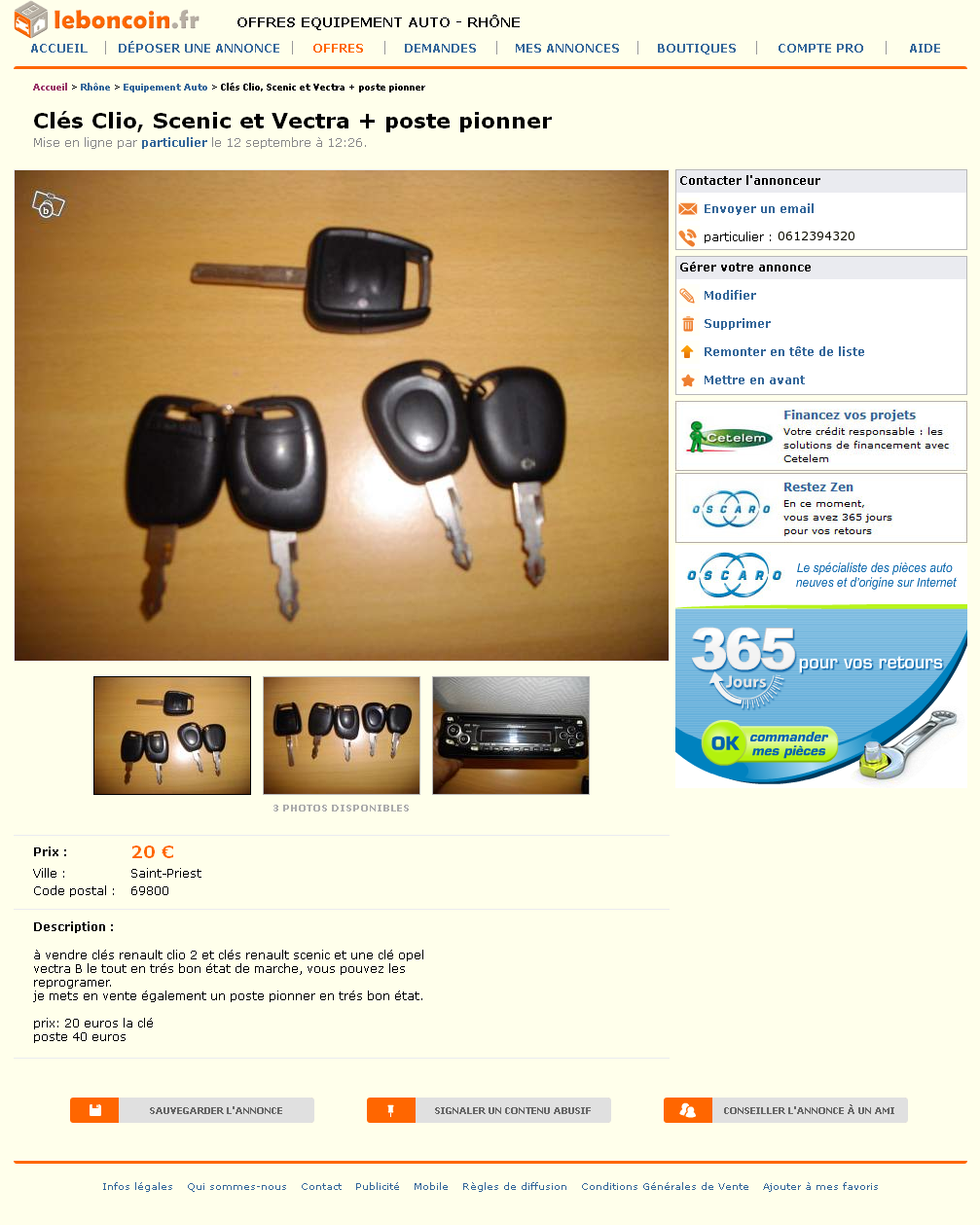Open the BOUTIQUES tab
The image size is (980, 1225).
tap(696, 48)
